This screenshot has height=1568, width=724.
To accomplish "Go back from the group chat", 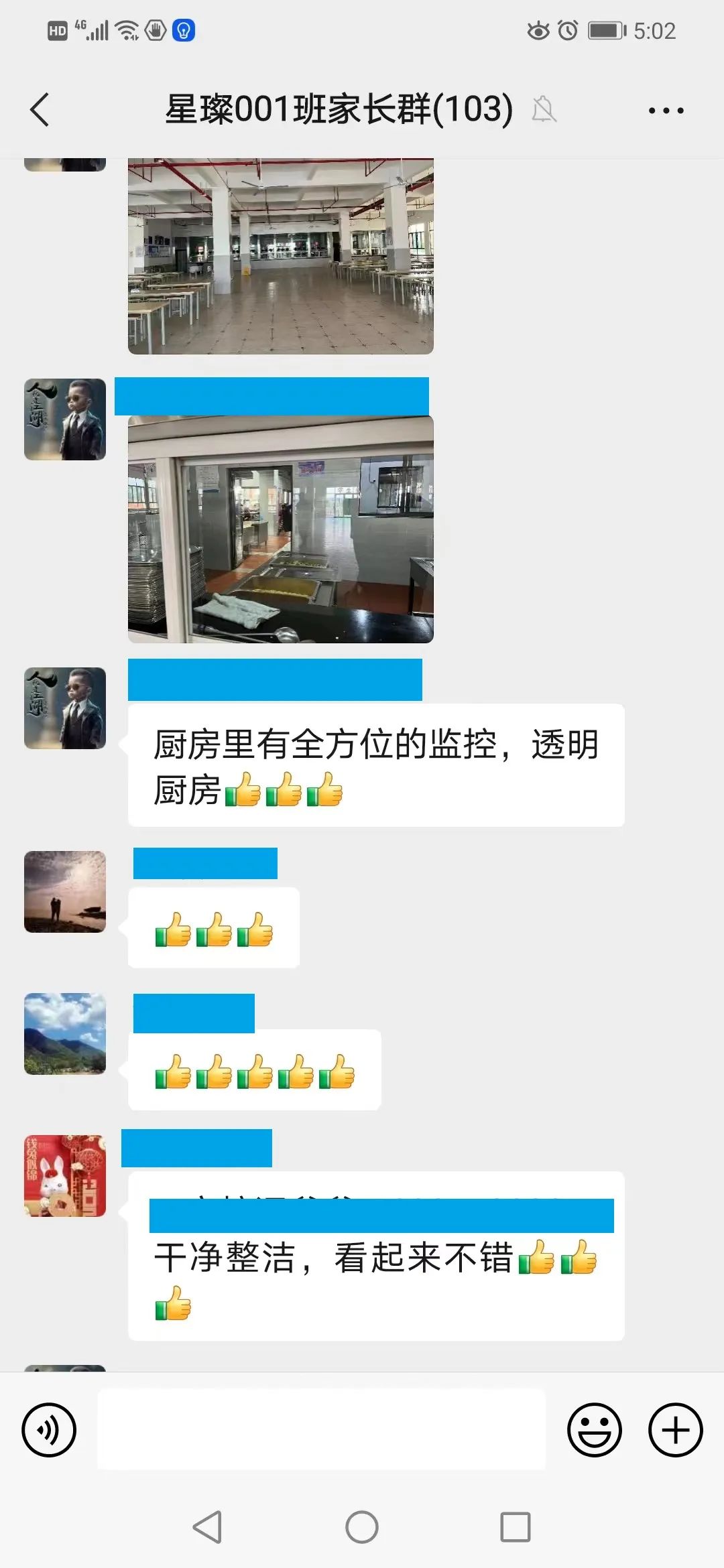I will point(40,109).
